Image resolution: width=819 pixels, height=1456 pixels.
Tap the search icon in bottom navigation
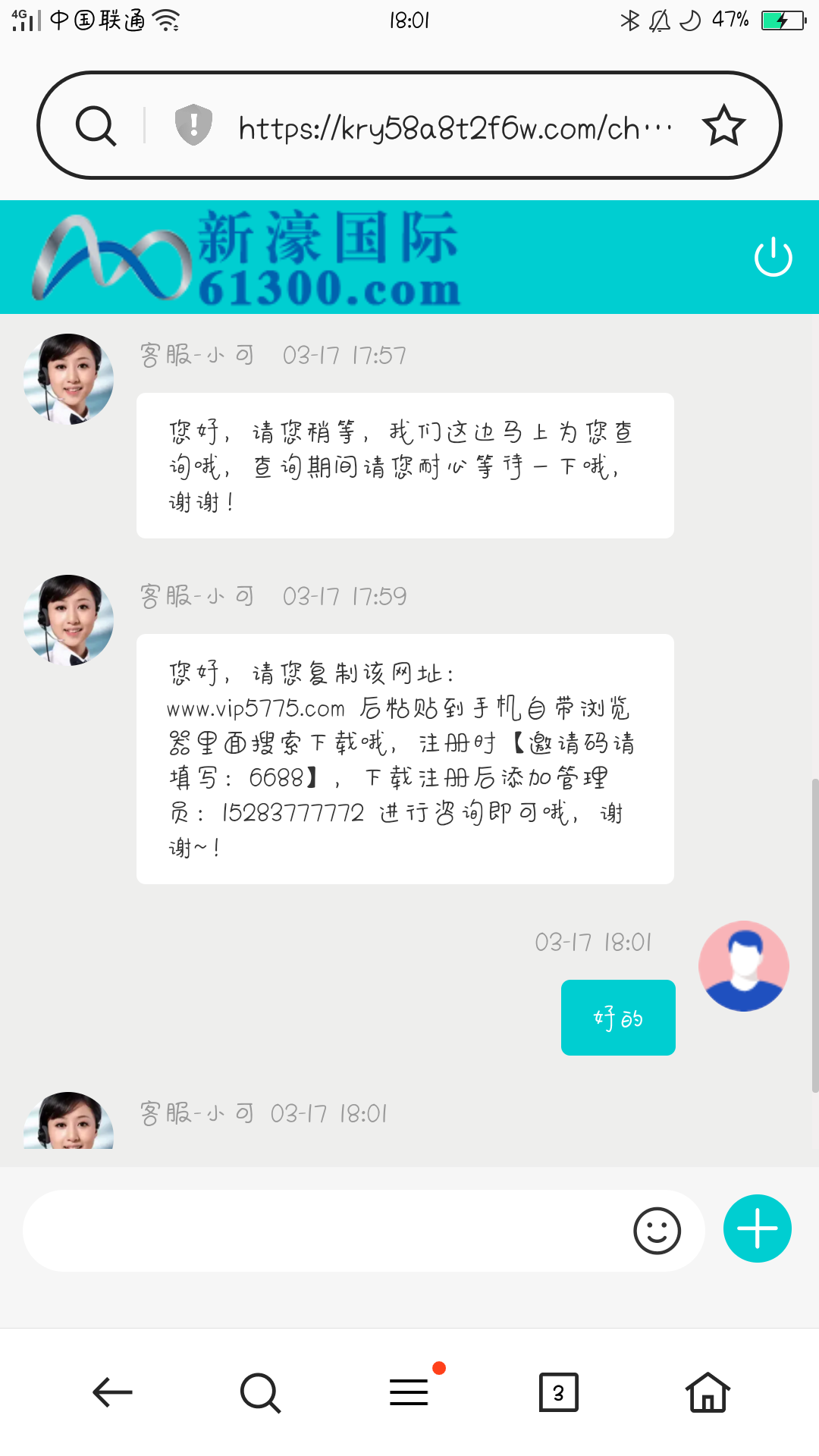point(259,1392)
